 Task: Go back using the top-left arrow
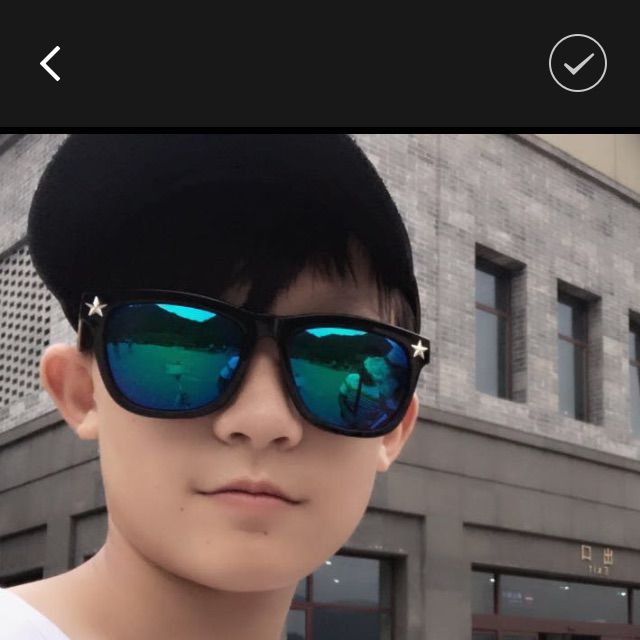point(51,64)
